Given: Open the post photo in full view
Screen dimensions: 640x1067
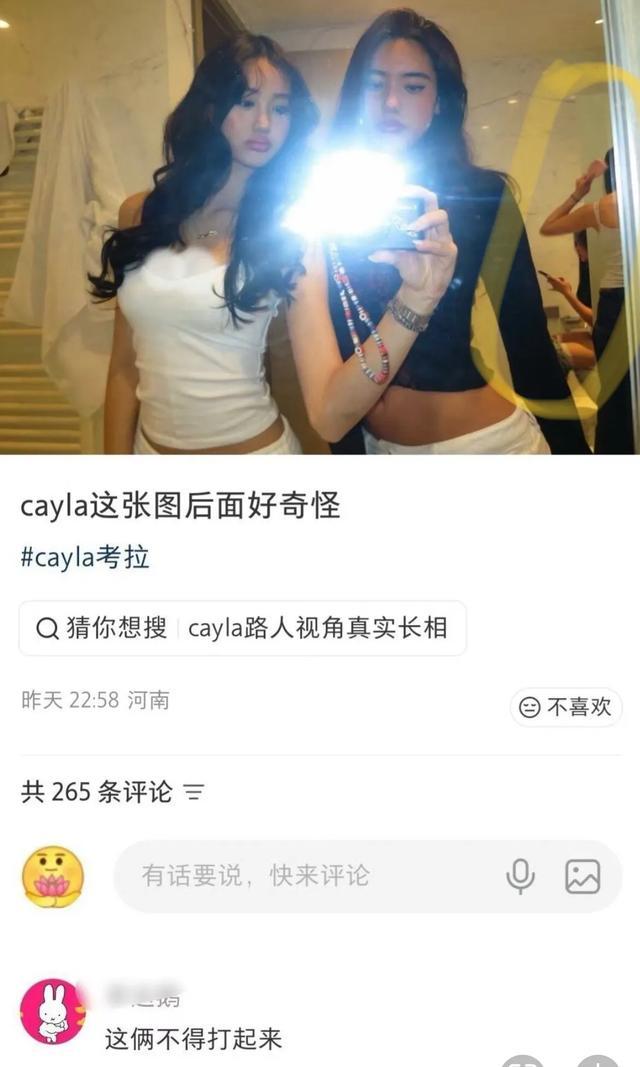Looking at the screenshot, I should pos(320,227).
